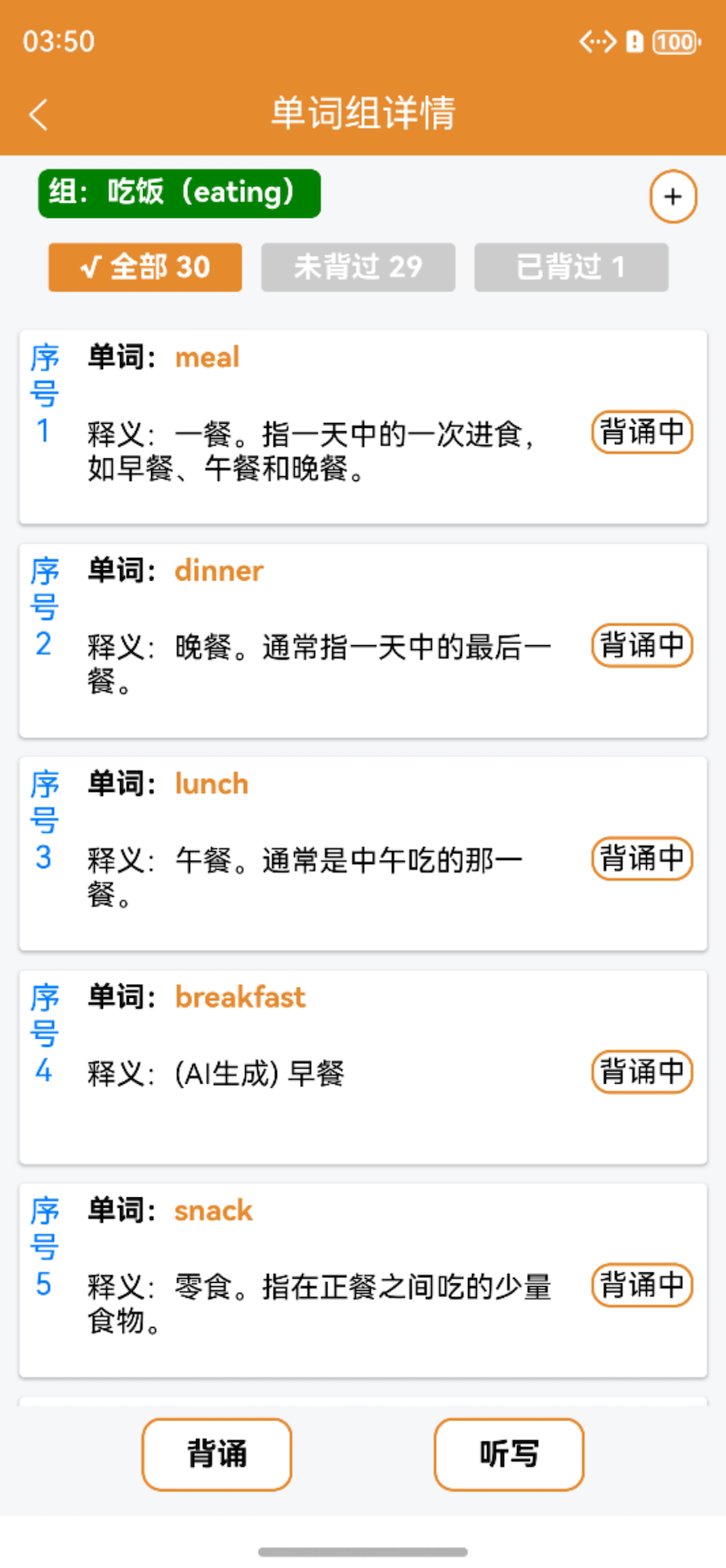The height and width of the screenshot is (1568, 726).
Task: Tap the 背诵中 status for lunch
Action: click(x=642, y=858)
